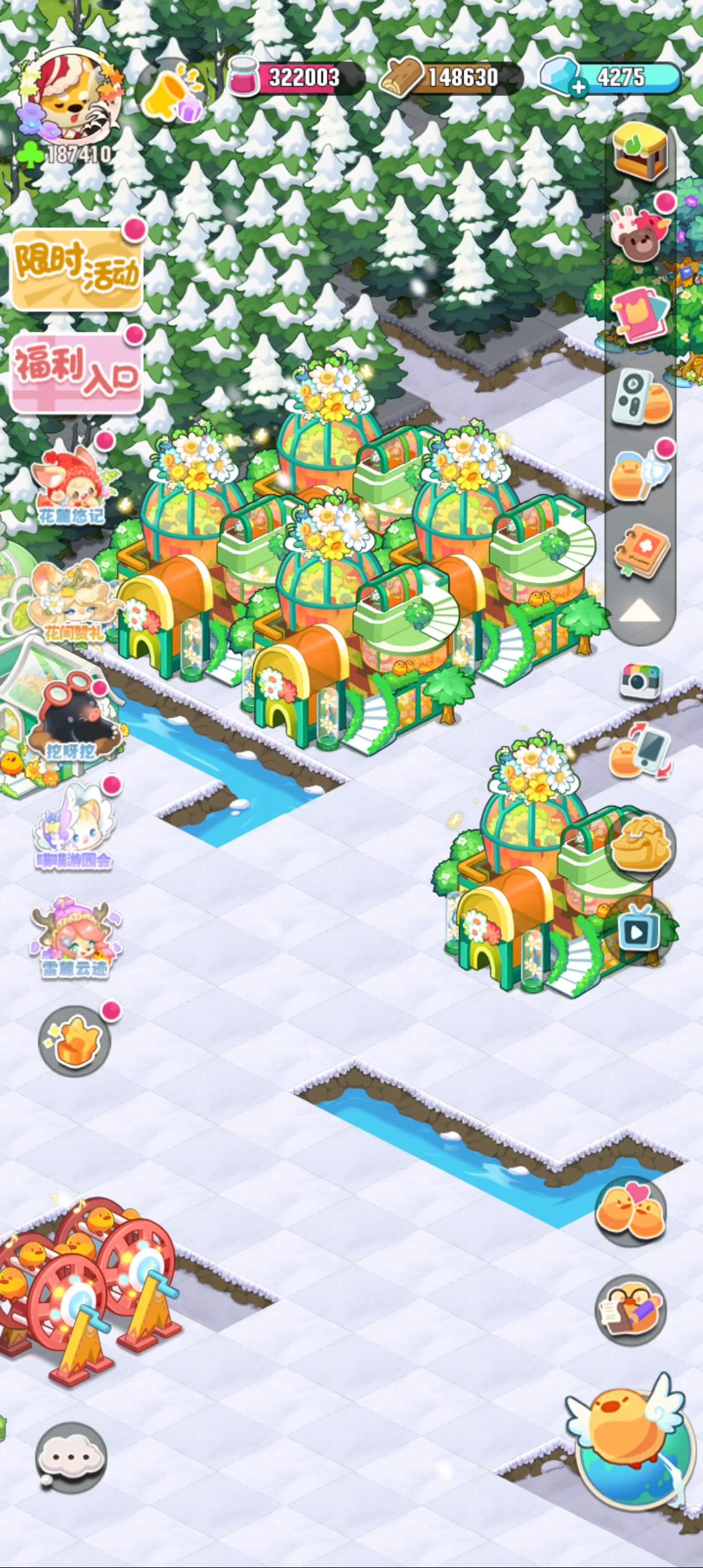Open the chat speech bubble

(x=71, y=1457)
